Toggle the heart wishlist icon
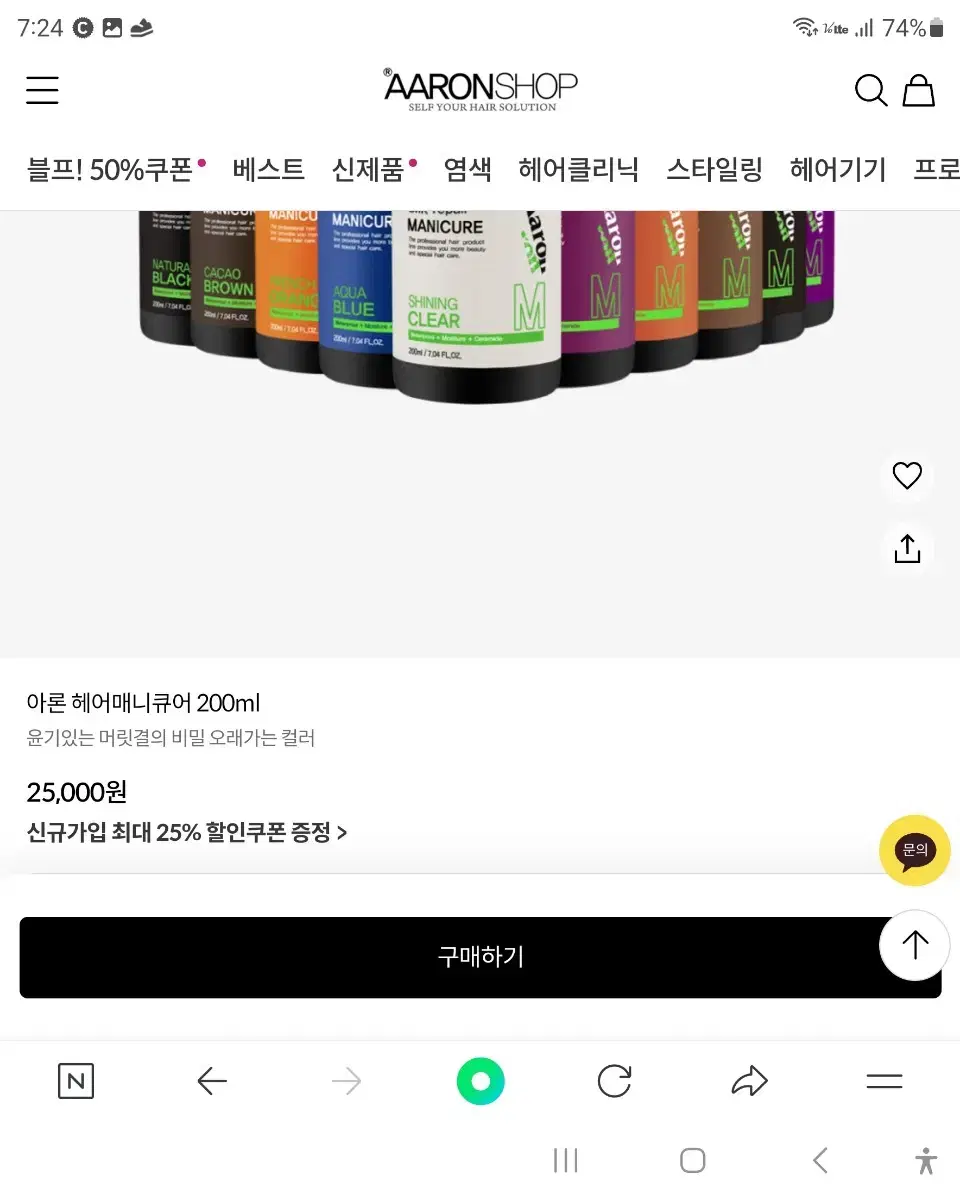 (907, 475)
